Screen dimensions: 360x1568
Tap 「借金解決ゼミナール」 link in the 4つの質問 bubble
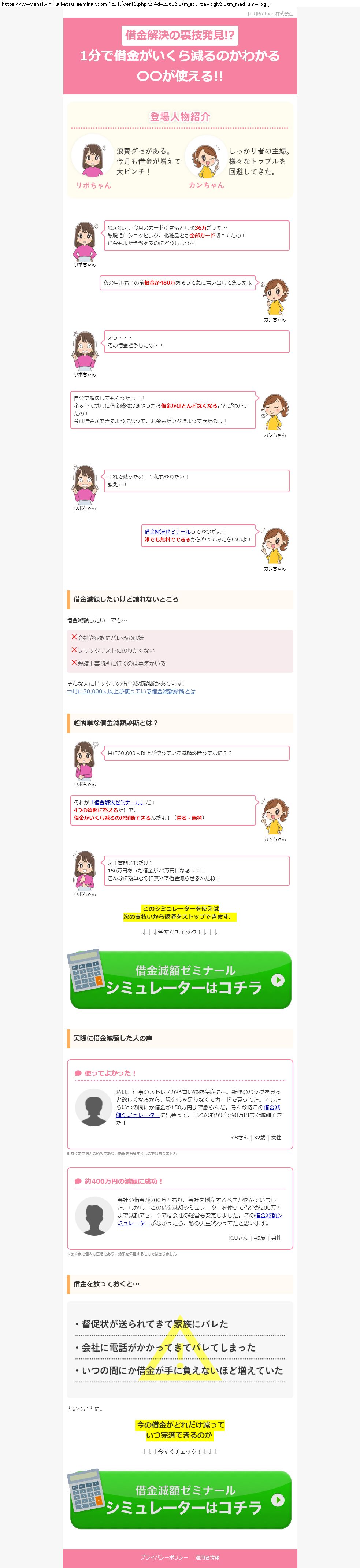117,802
